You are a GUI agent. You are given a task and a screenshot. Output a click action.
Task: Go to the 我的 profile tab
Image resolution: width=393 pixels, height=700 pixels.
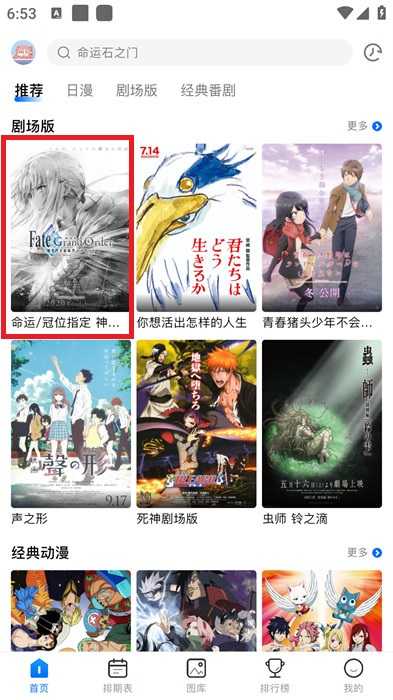click(x=353, y=676)
